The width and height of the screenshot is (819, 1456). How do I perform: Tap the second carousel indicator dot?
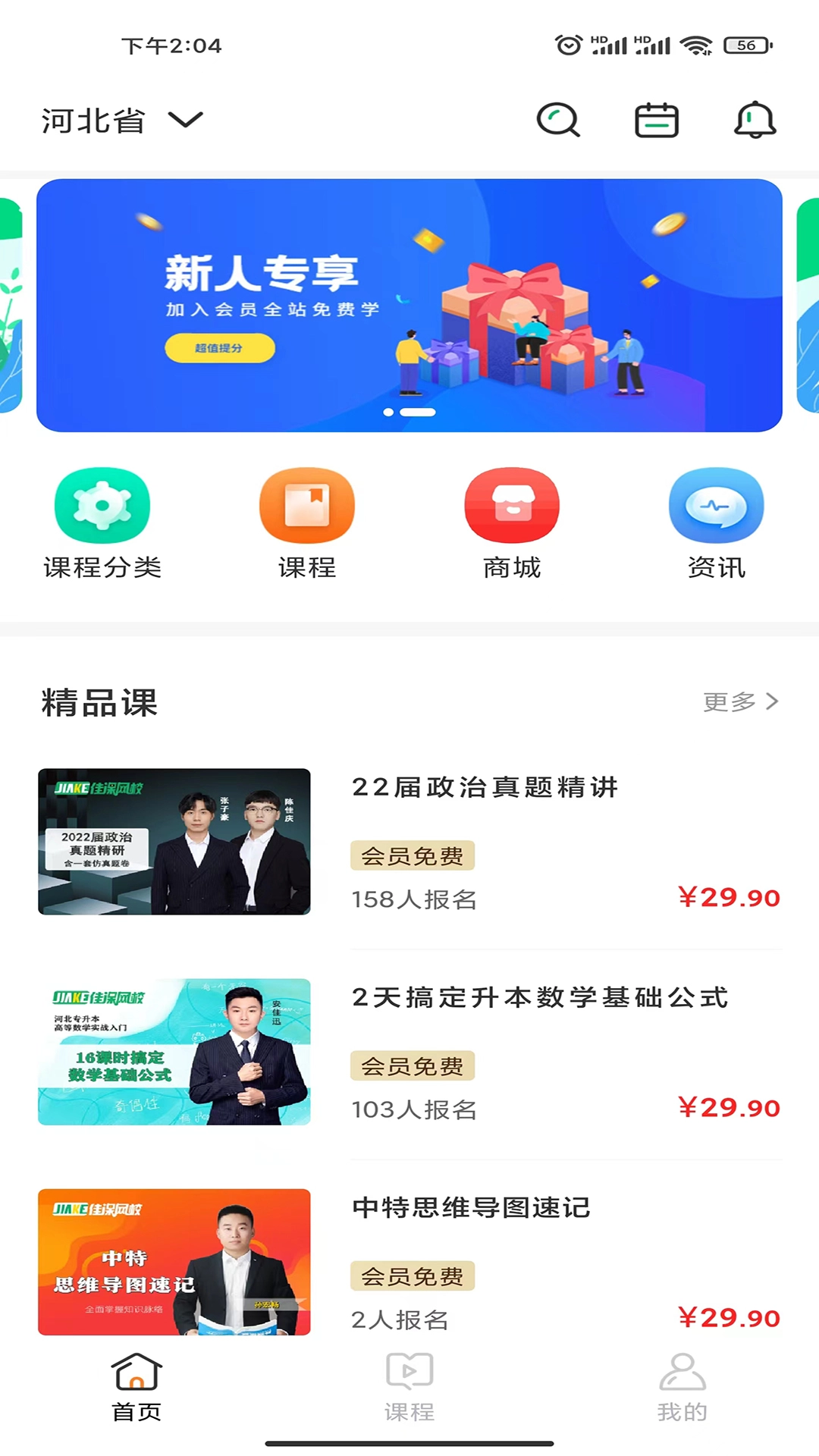(416, 412)
